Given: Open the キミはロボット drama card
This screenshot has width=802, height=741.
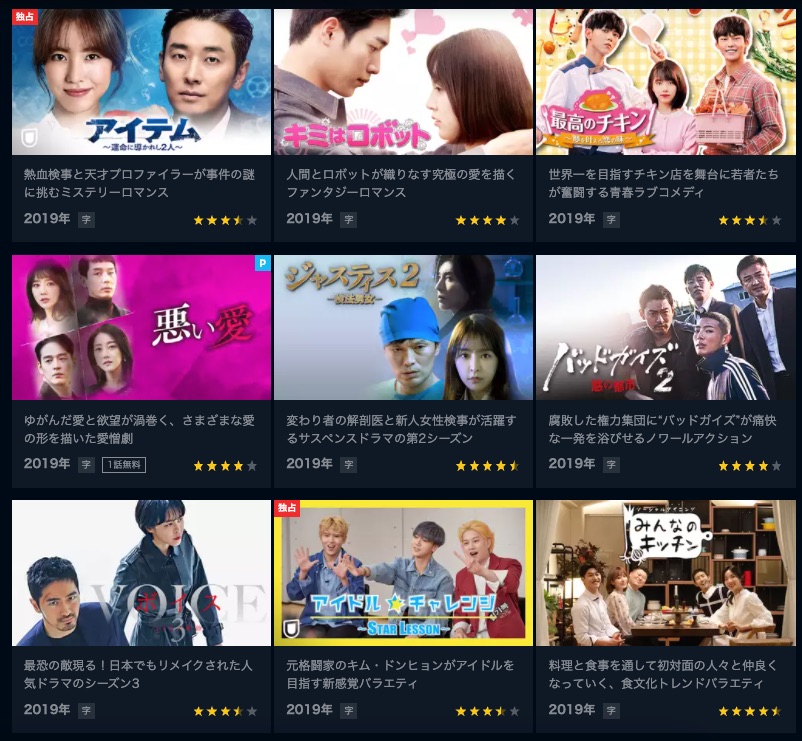Looking at the screenshot, I should coord(403,82).
